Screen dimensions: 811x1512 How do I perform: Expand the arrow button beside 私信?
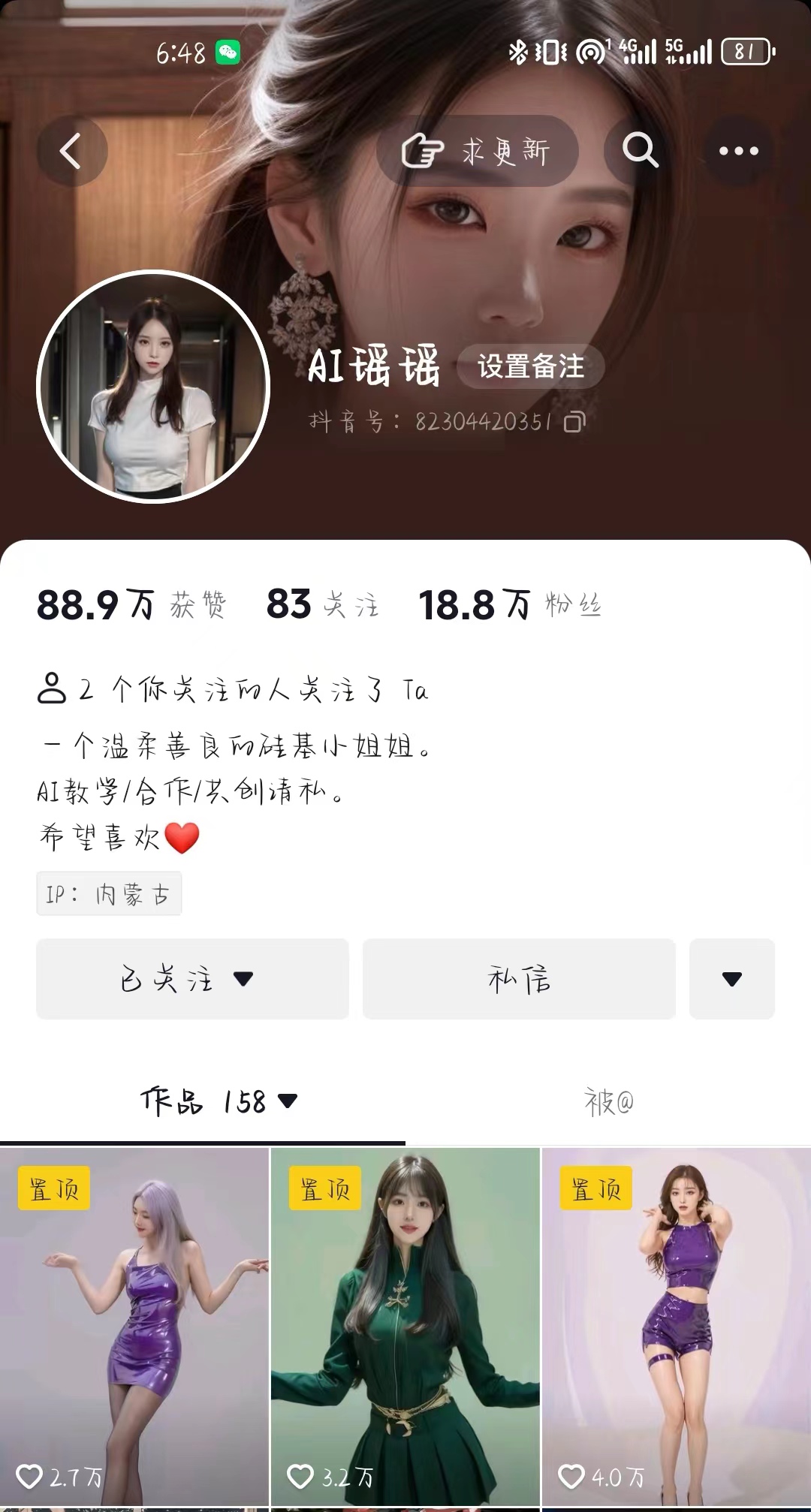tap(732, 979)
